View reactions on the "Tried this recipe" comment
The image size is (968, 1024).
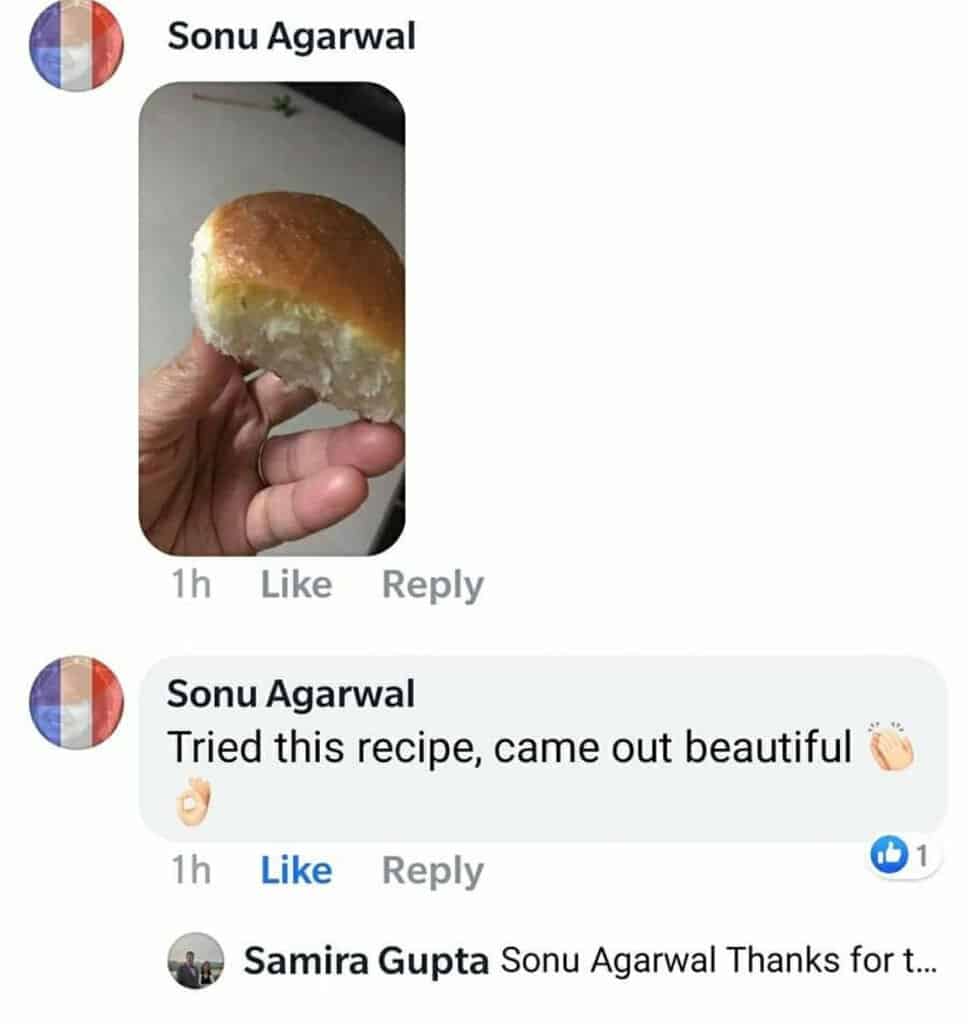[x=903, y=855]
